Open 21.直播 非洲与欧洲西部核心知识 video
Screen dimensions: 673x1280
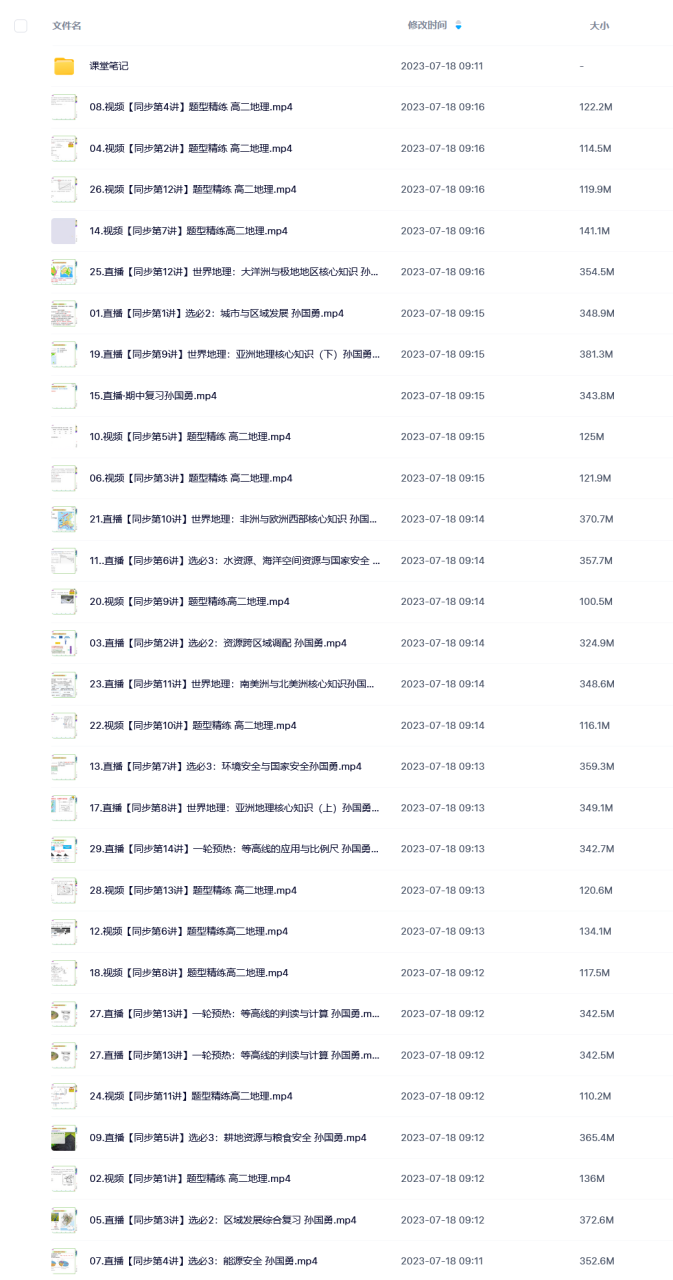tap(234, 519)
